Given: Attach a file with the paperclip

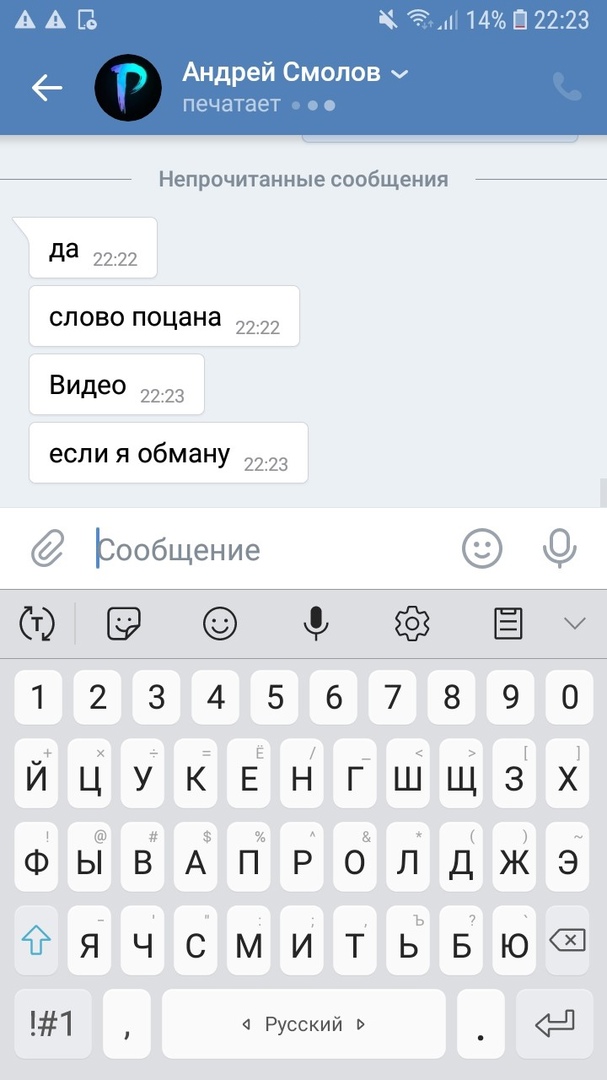Looking at the screenshot, I should coord(47,548).
